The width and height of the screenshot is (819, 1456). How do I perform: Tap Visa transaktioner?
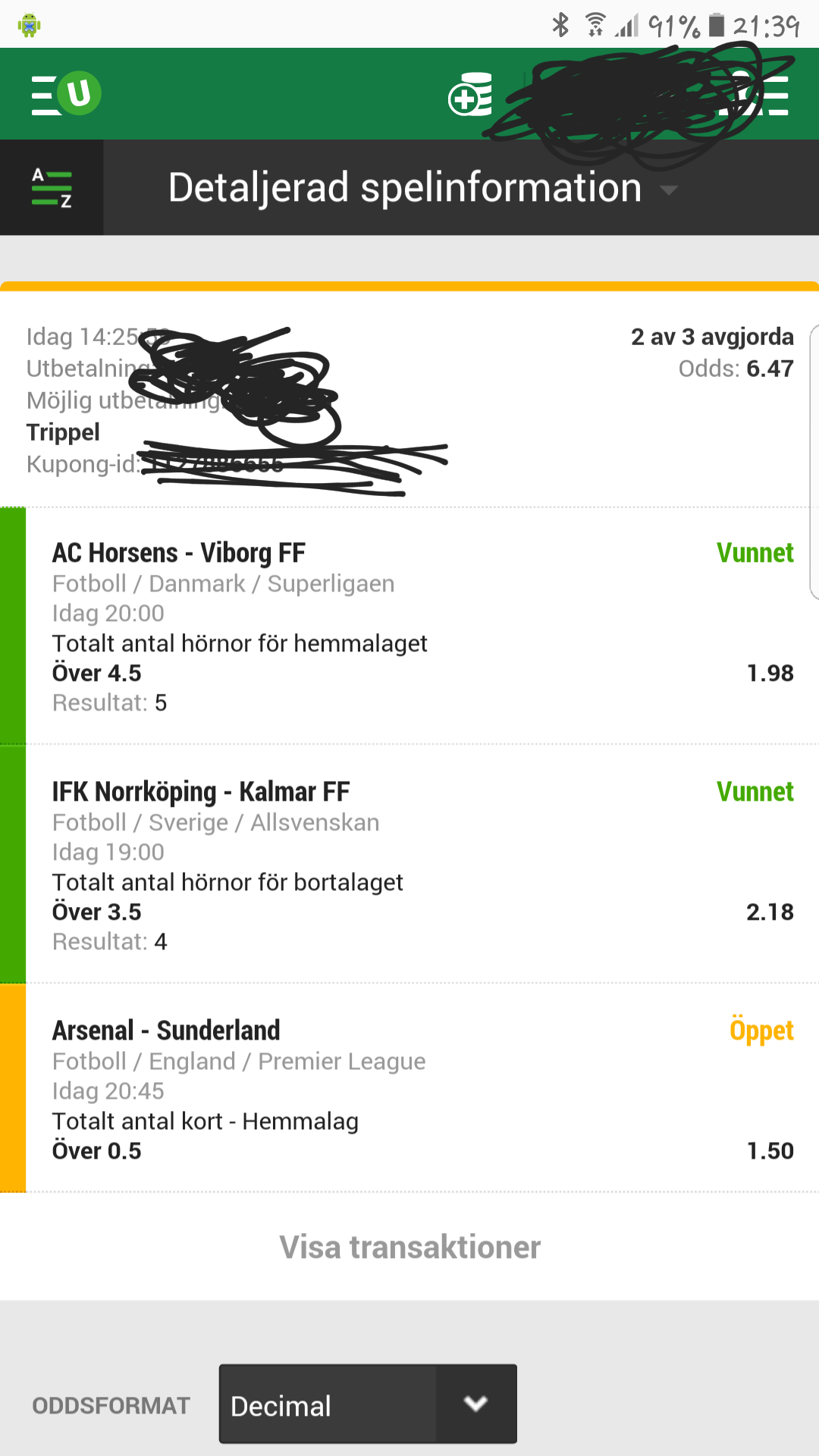click(409, 1247)
